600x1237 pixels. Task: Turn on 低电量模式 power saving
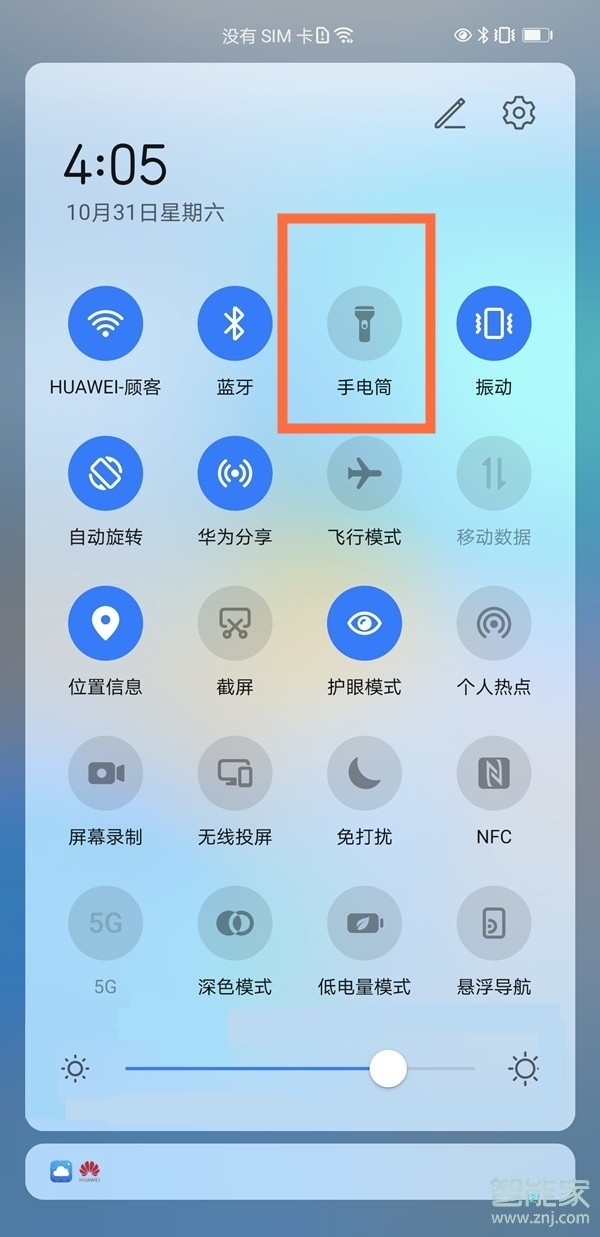point(364,923)
